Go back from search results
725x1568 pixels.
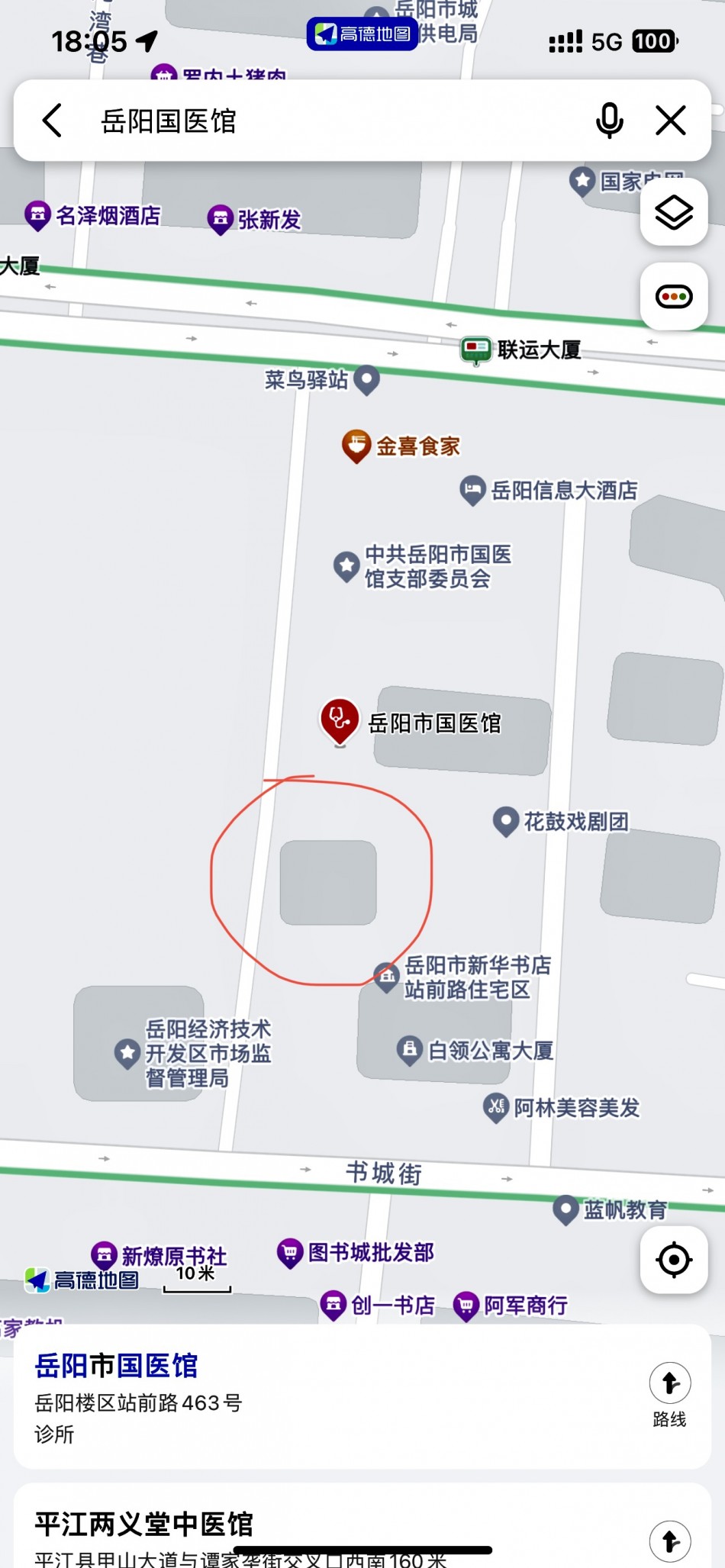pyautogui.click(x=52, y=121)
